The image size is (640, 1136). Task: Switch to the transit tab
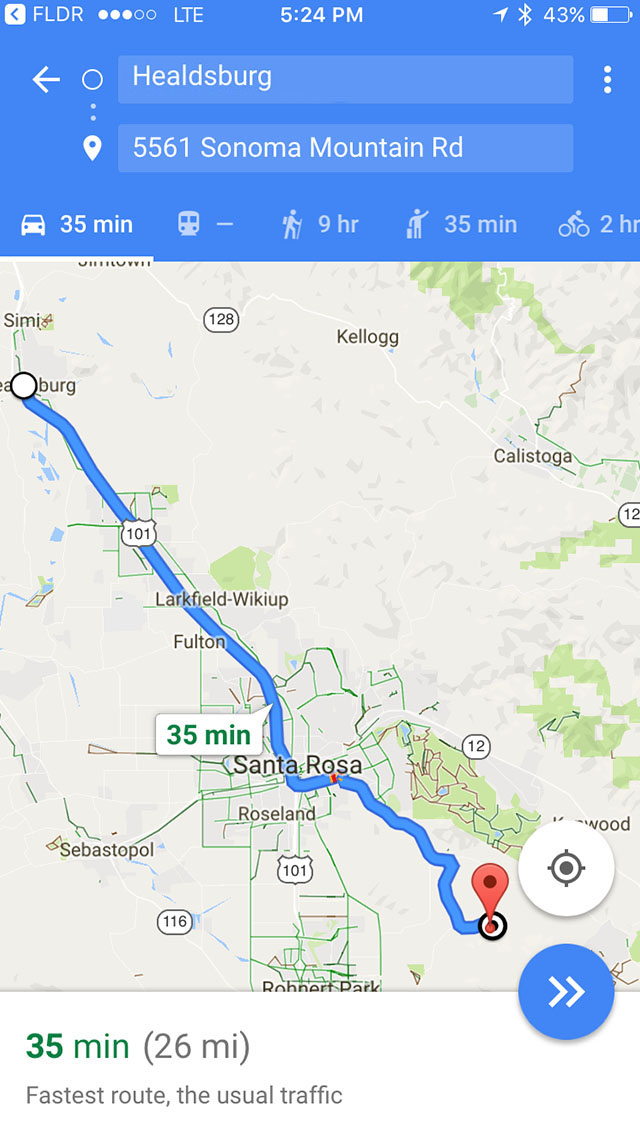pyautogui.click(x=204, y=225)
